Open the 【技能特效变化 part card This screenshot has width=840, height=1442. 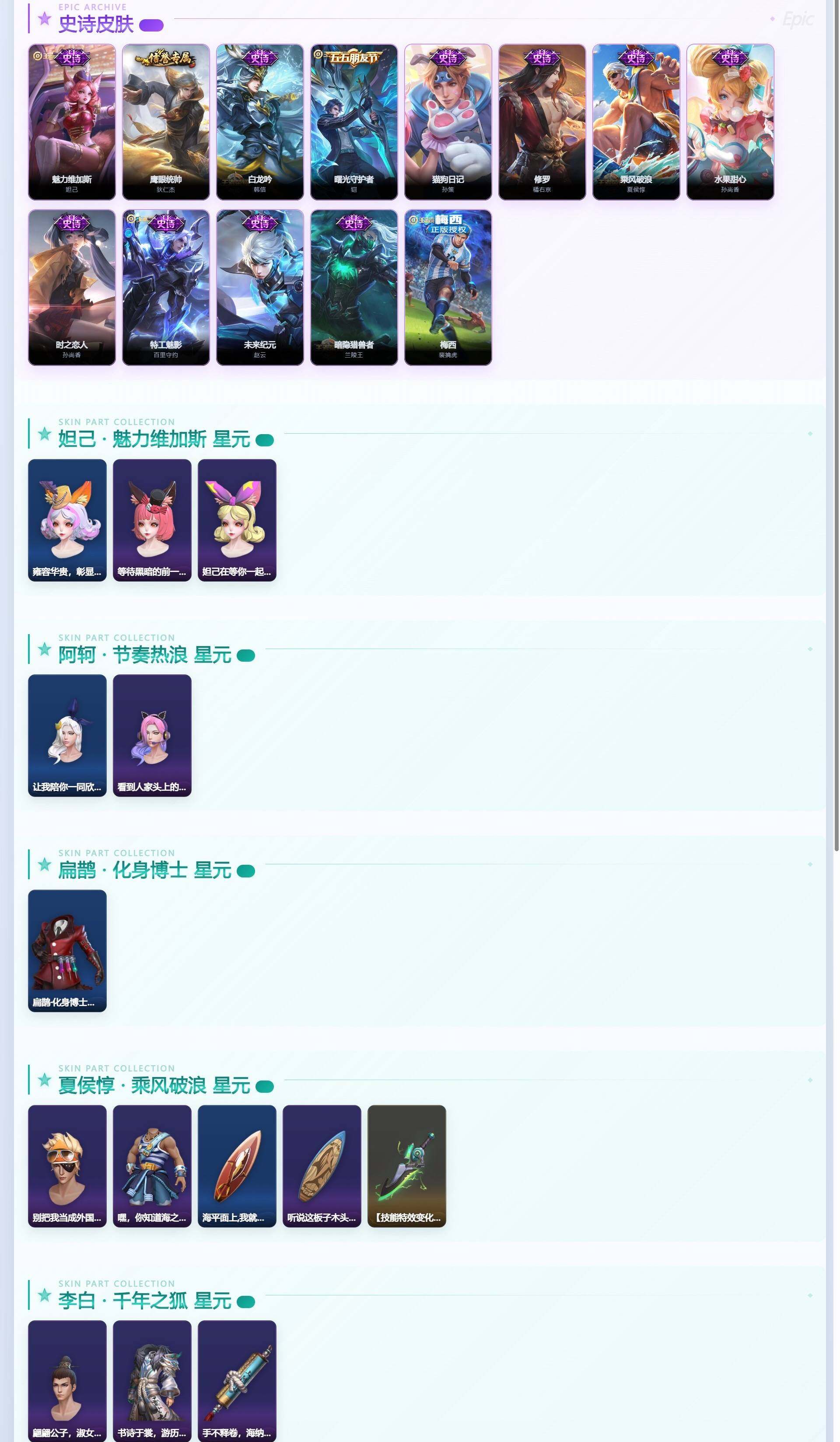click(407, 1166)
